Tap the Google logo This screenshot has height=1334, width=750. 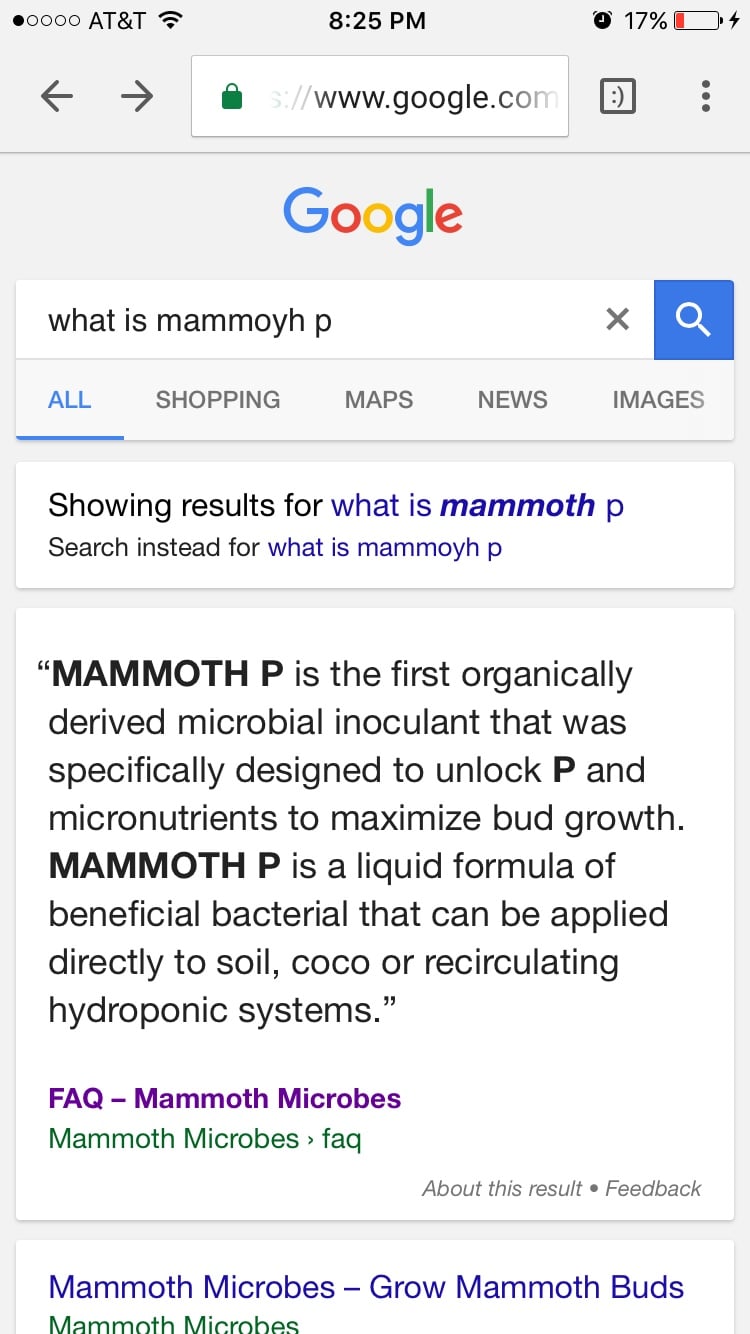click(x=373, y=215)
